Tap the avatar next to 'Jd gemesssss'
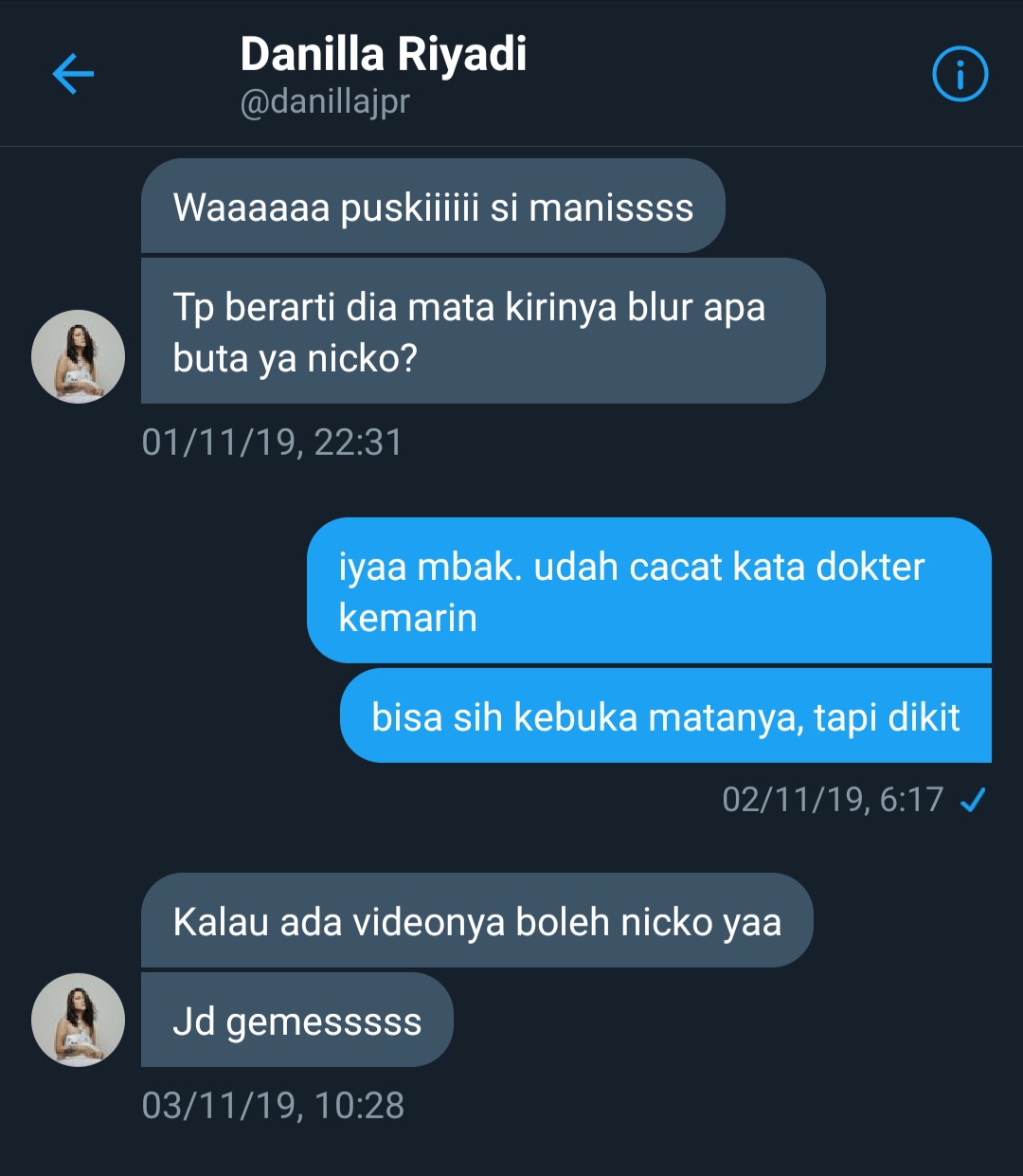Image resolution: width=1023 pixels, height=1176 pixels. [x=78, y=1021]
